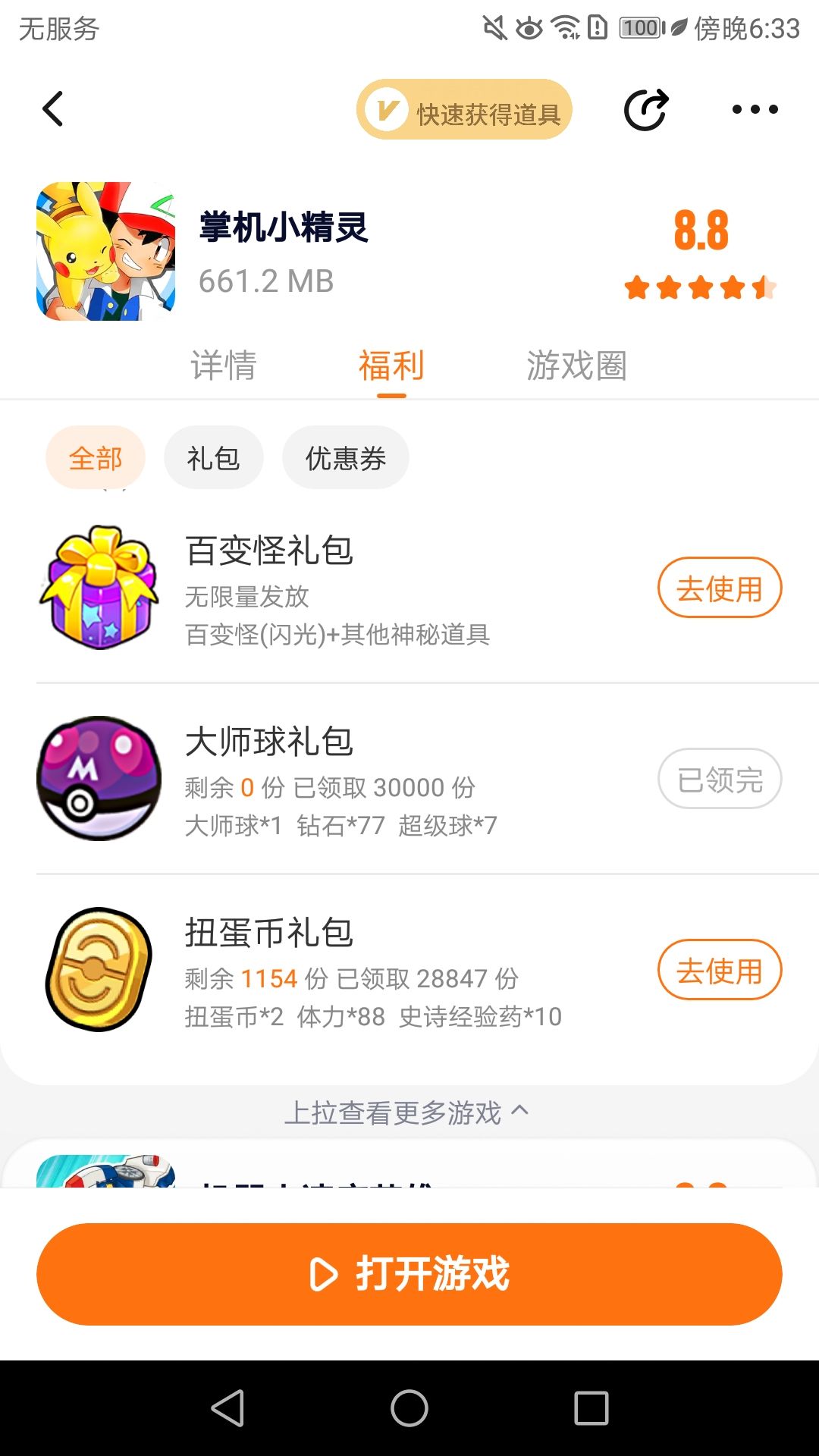
Task: Select the 全部 filter chip
Action: point(96,458)
